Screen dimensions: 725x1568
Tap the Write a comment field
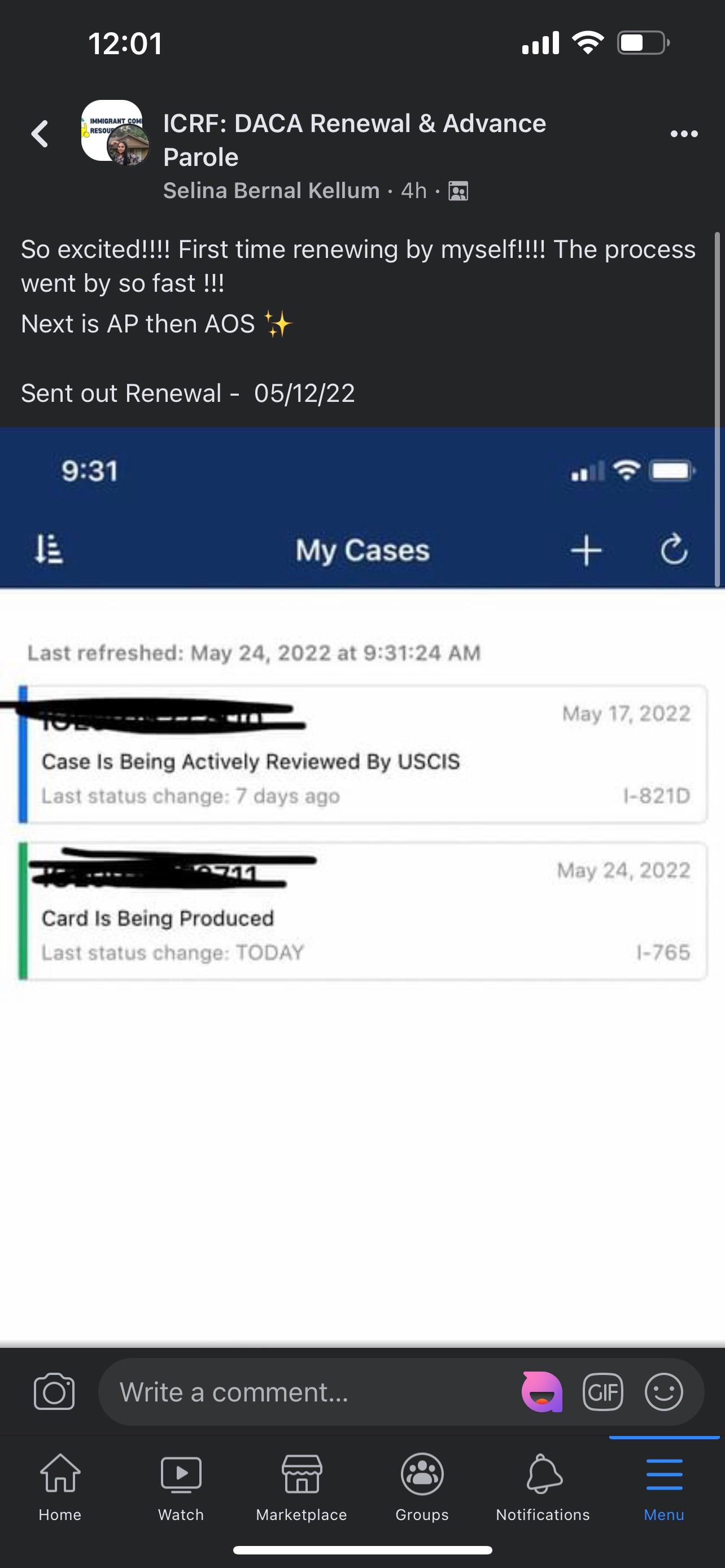click(x=304, y=1392)
